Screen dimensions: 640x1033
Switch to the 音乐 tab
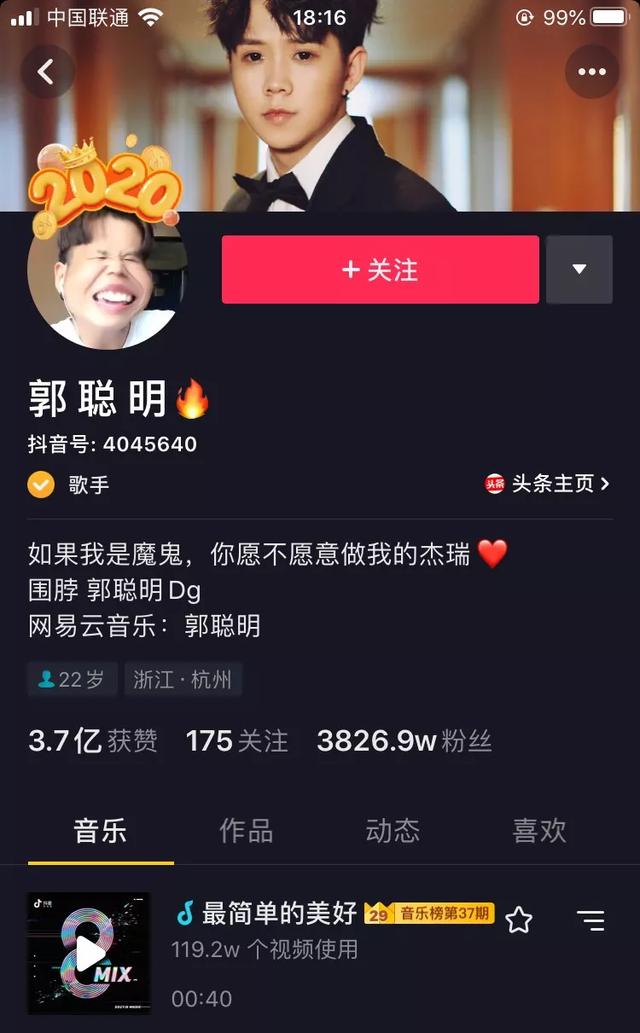point(100,830)
